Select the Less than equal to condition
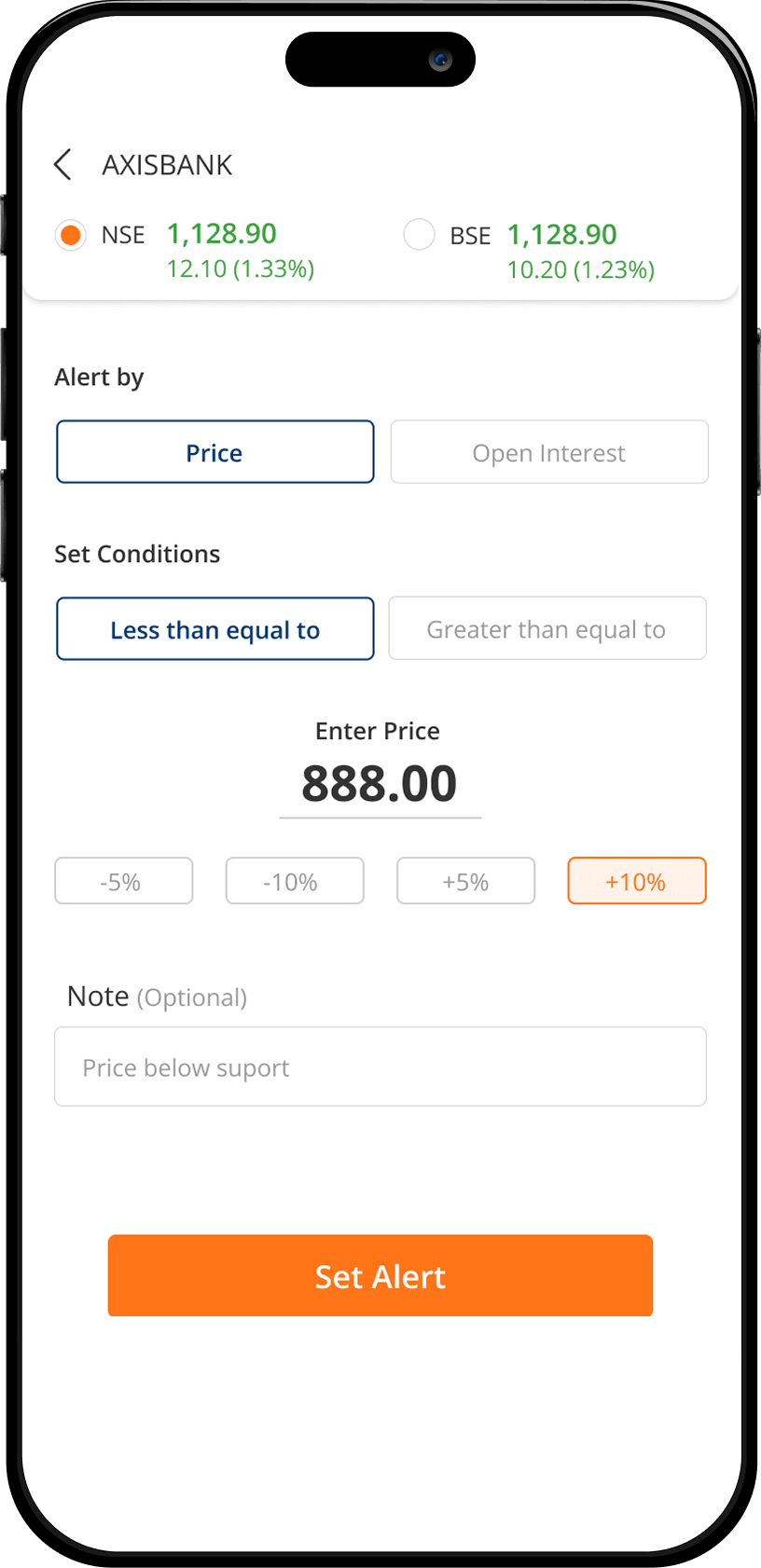Screen dimensions: 761x1568 [214, 628]
